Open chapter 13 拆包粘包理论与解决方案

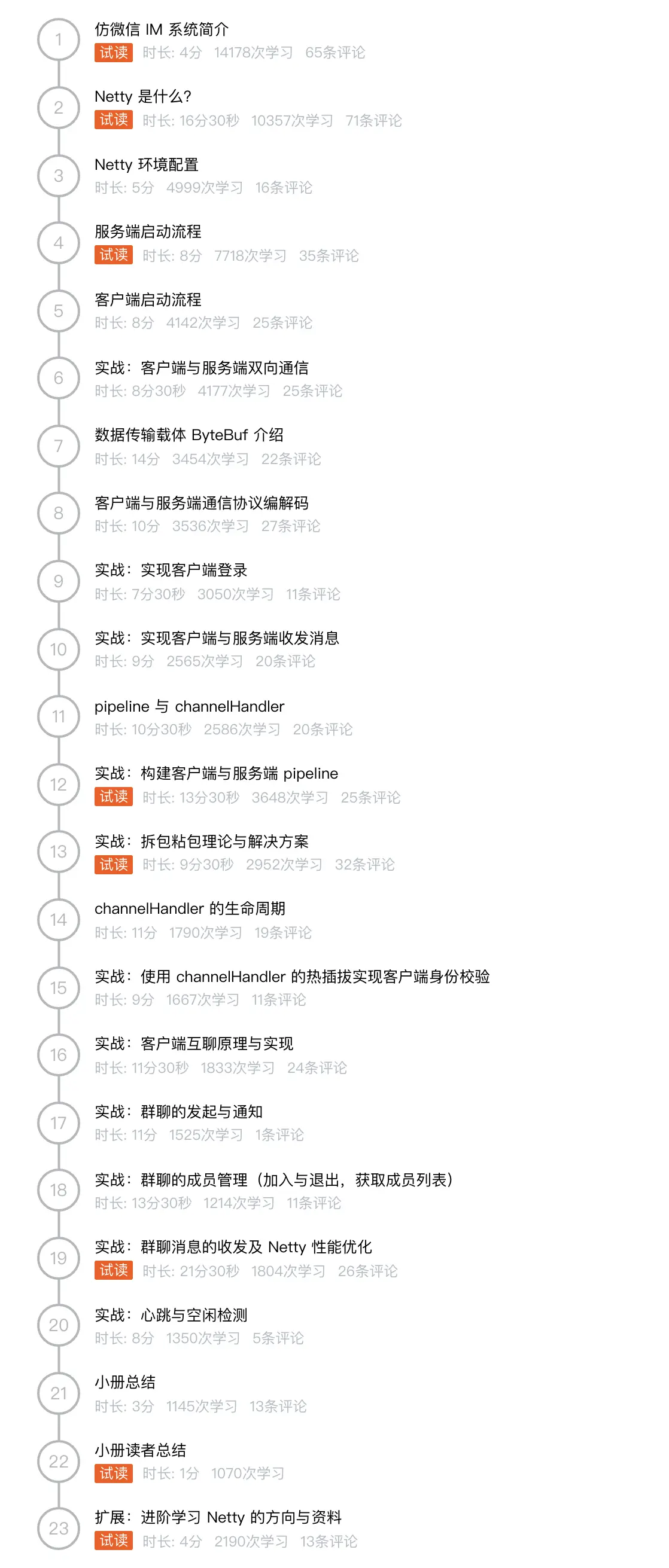point(201,841)
